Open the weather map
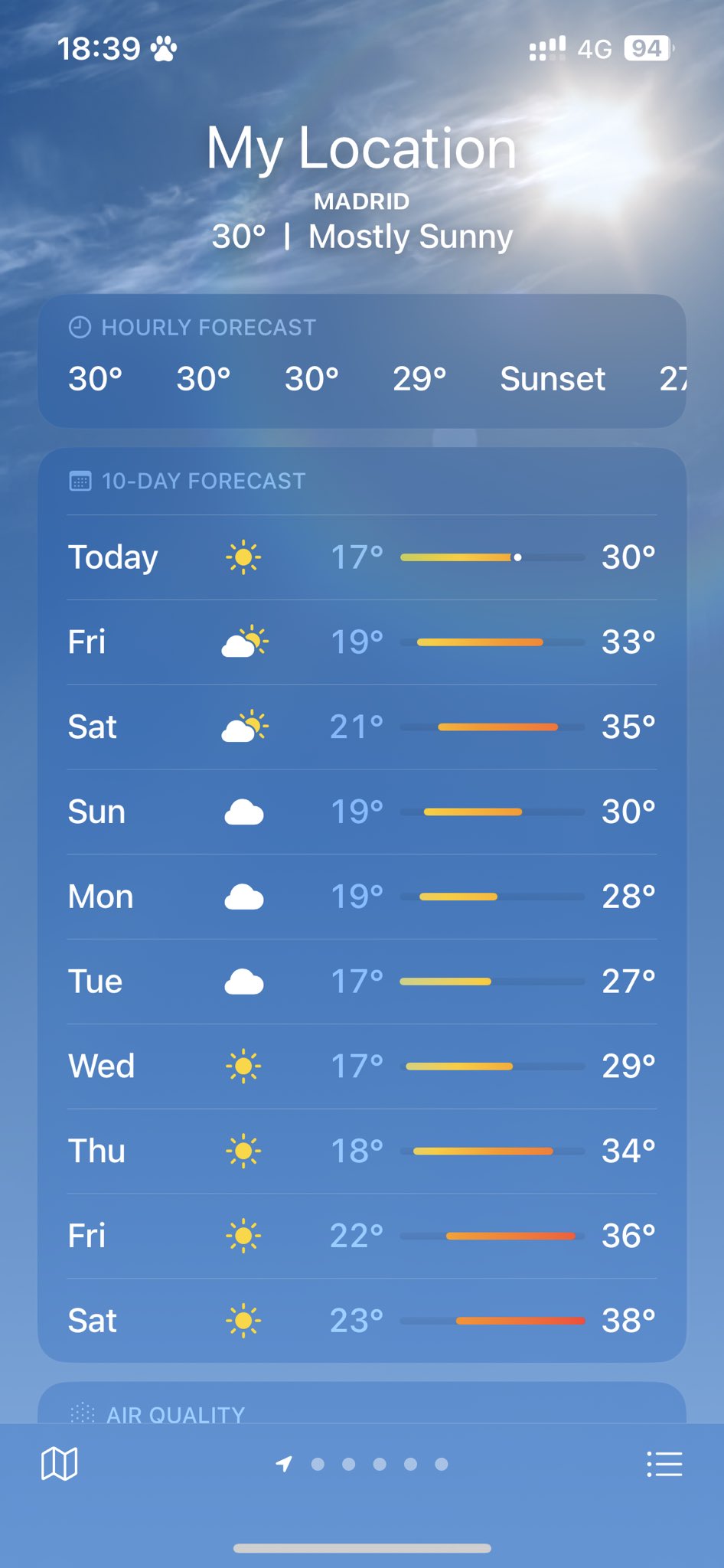Image resolution: width=724 pixels, height=1568 pixels. tap(59, 1464)
